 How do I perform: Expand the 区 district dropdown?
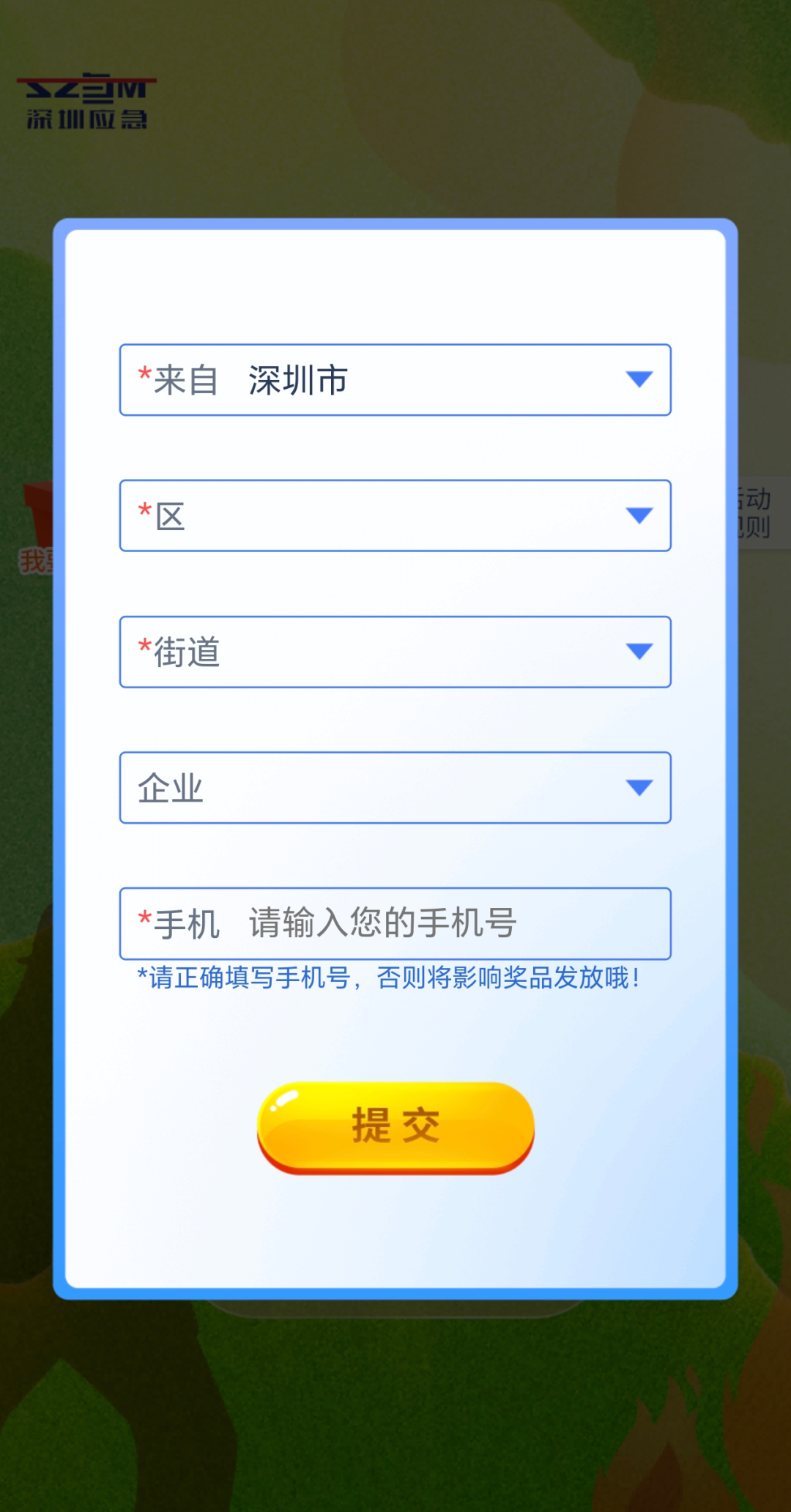click(x=395, y=515)
